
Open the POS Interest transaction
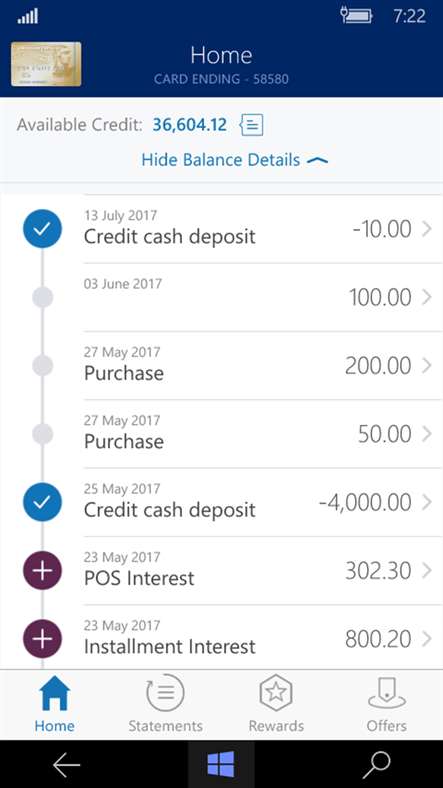click(222, 571)
